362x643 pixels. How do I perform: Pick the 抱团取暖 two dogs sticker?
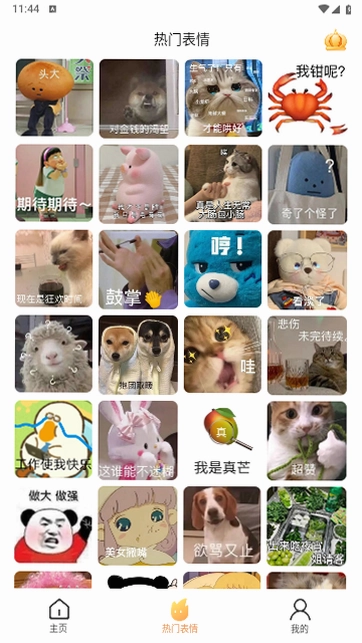(138, 355)
